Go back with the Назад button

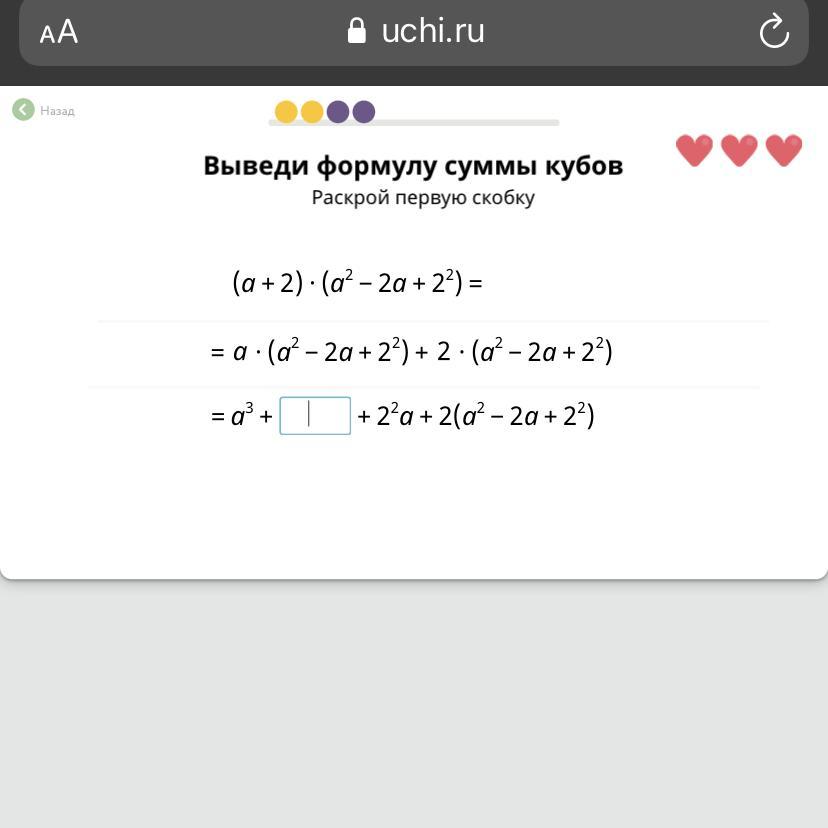click(43, 110)
